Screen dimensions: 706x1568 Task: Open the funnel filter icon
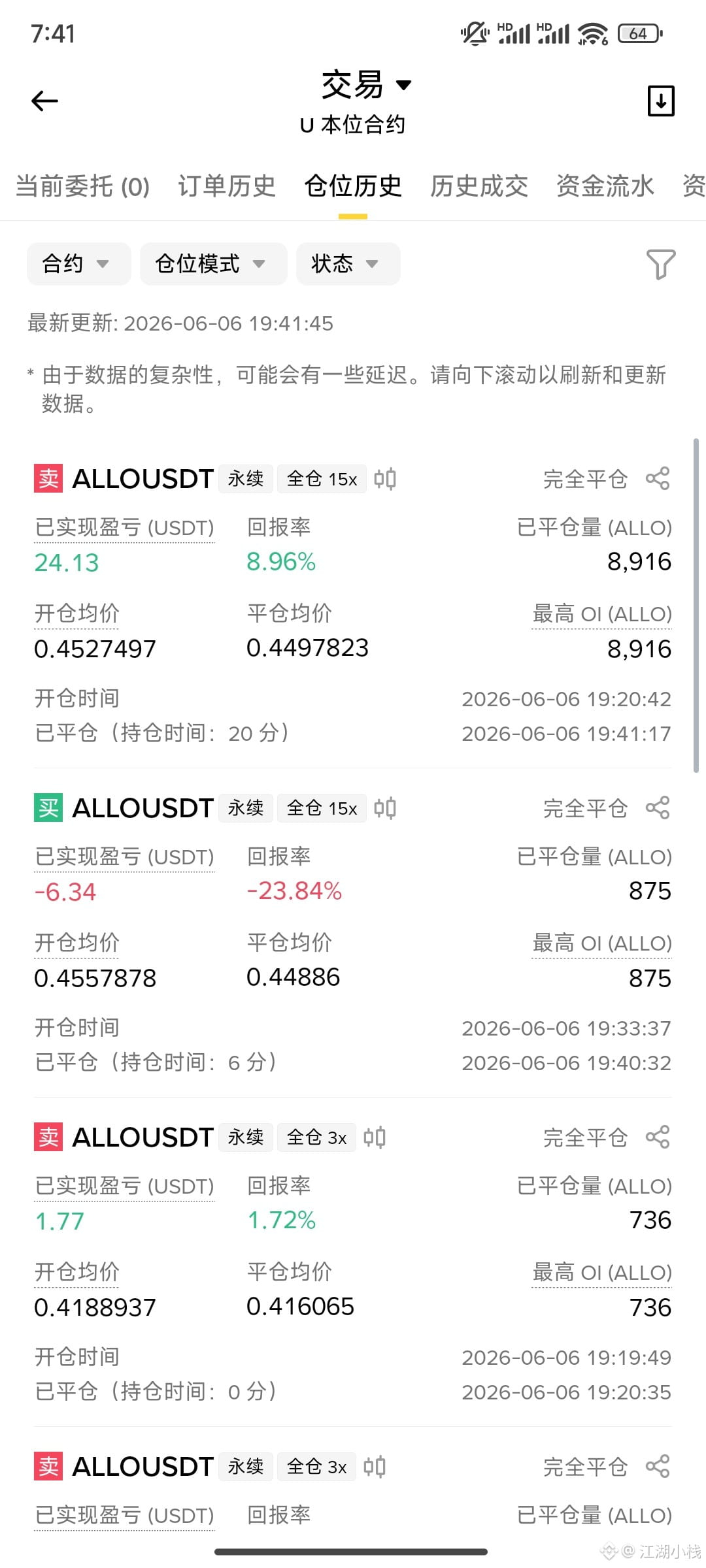[x=661, y=264]
